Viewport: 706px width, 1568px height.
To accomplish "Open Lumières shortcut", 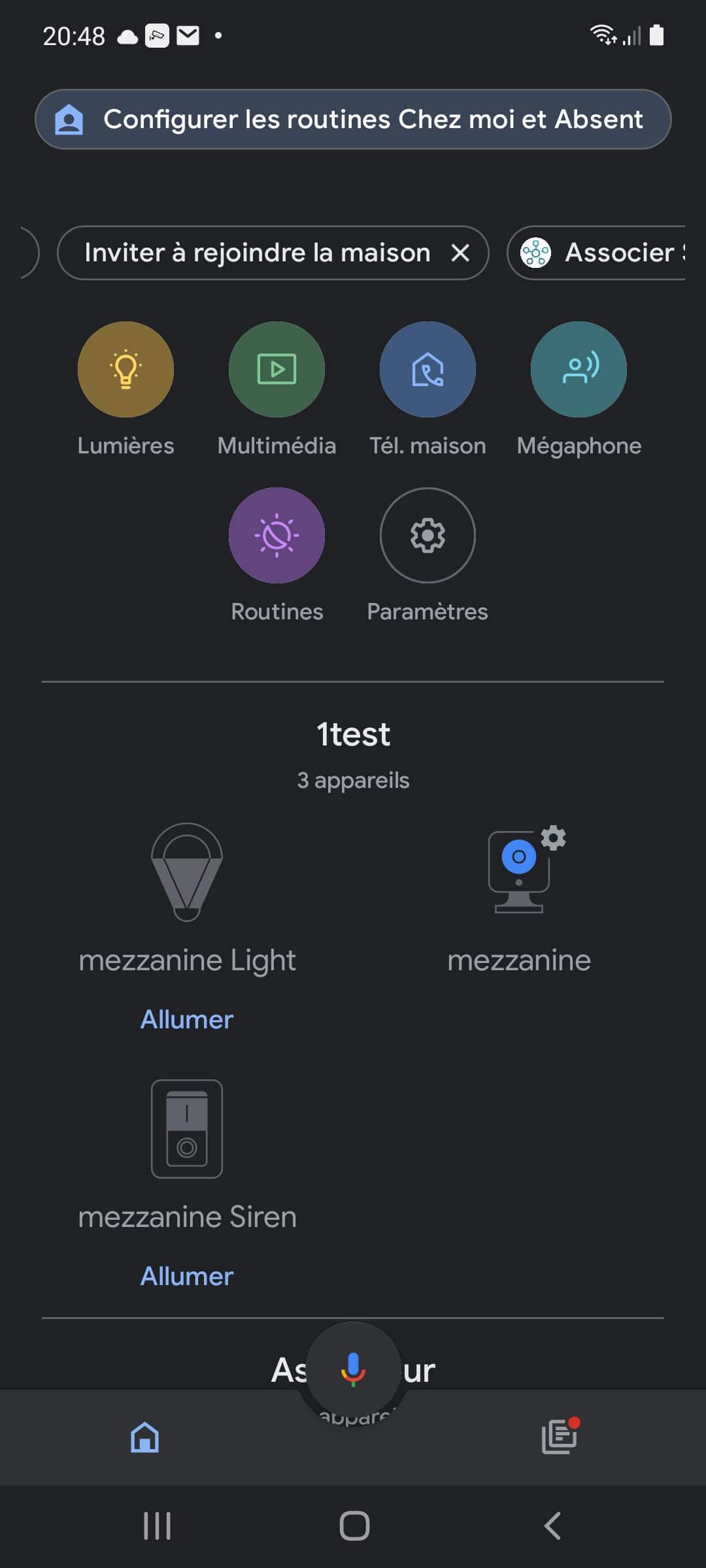I will click(126, 369).
